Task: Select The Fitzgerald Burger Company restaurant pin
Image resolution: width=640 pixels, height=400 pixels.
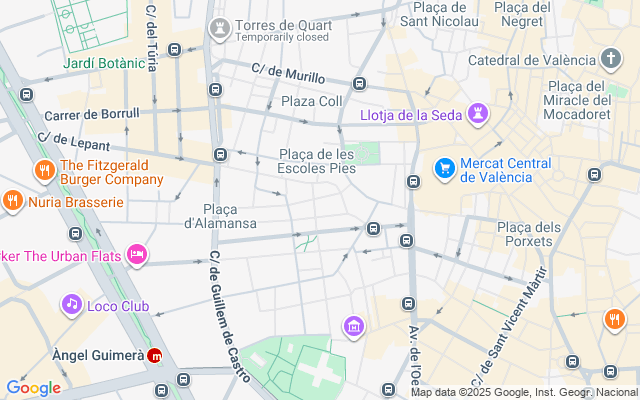Action: coord(44,171)
